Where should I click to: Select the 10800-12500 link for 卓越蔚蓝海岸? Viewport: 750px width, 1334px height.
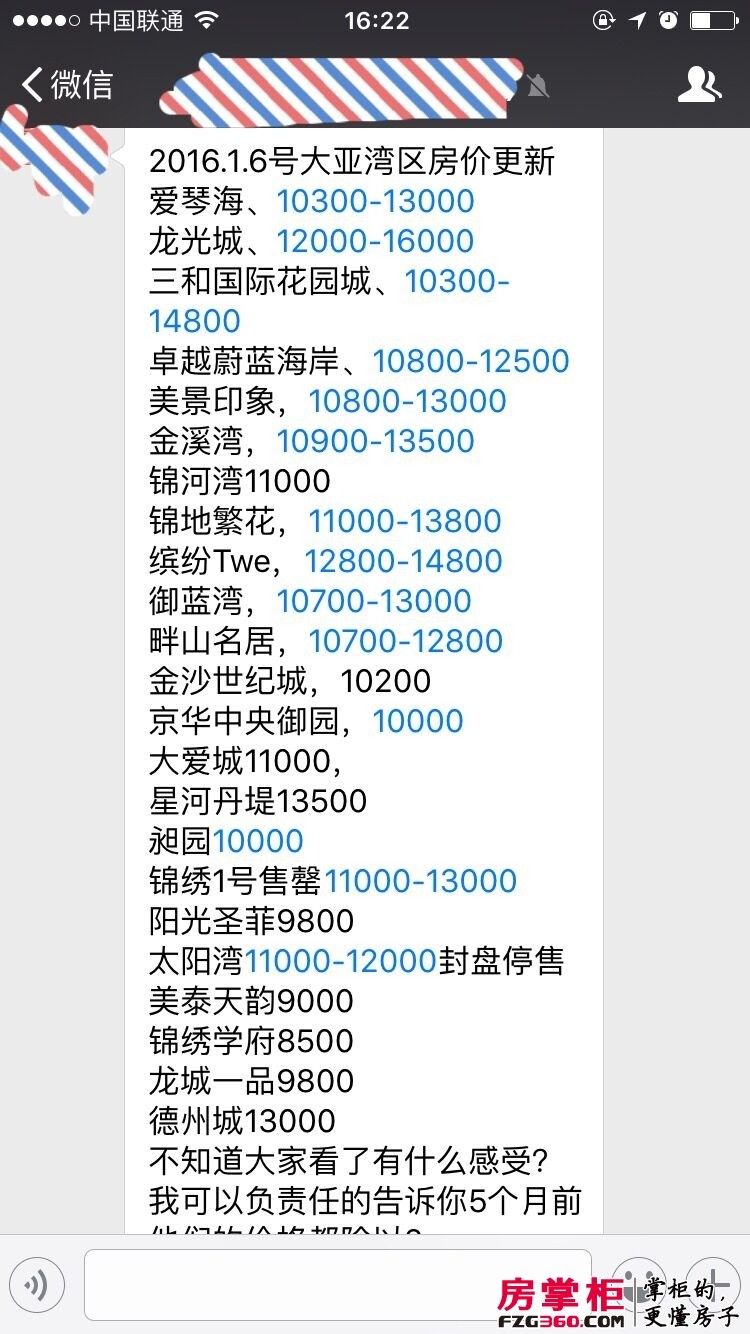[x=471, y=361]
